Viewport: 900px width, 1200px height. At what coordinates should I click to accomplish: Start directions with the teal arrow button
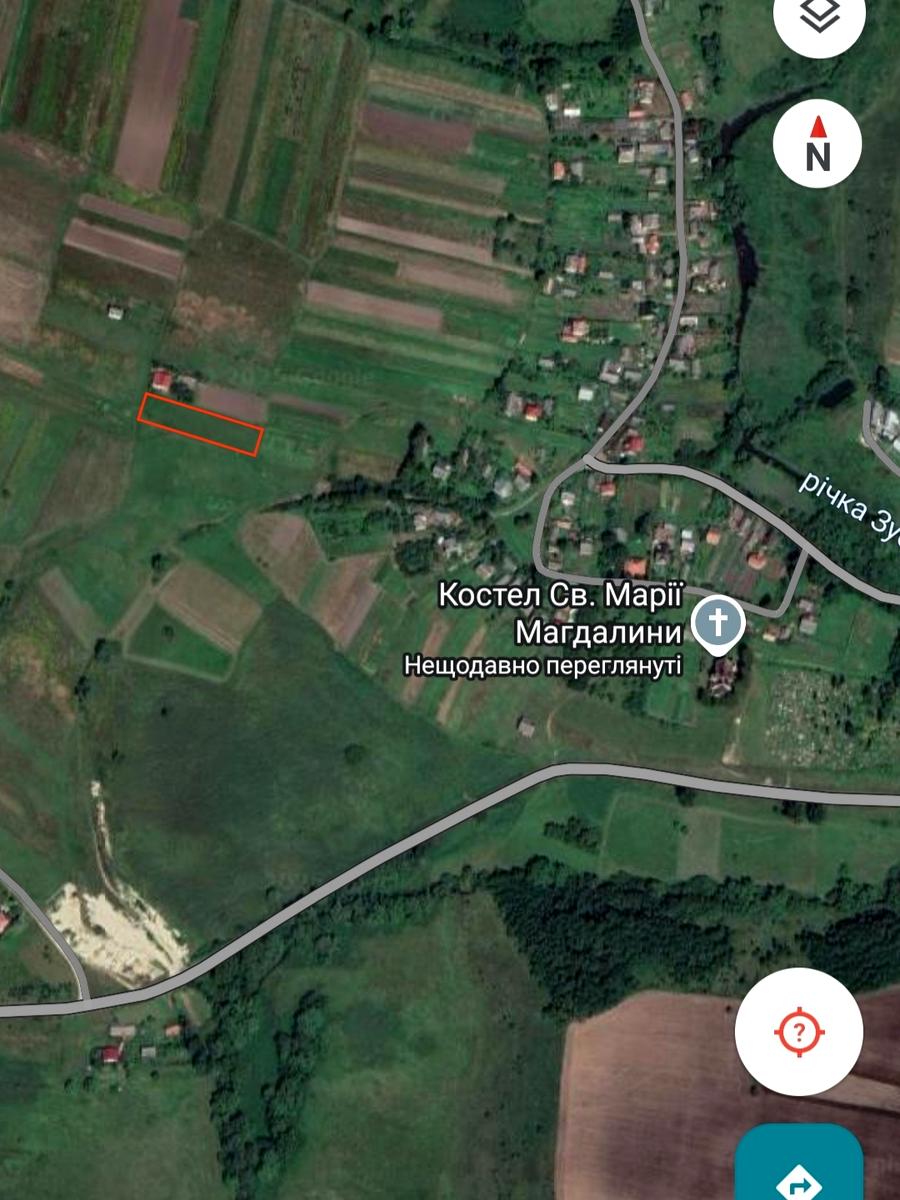click(799, 1172)
